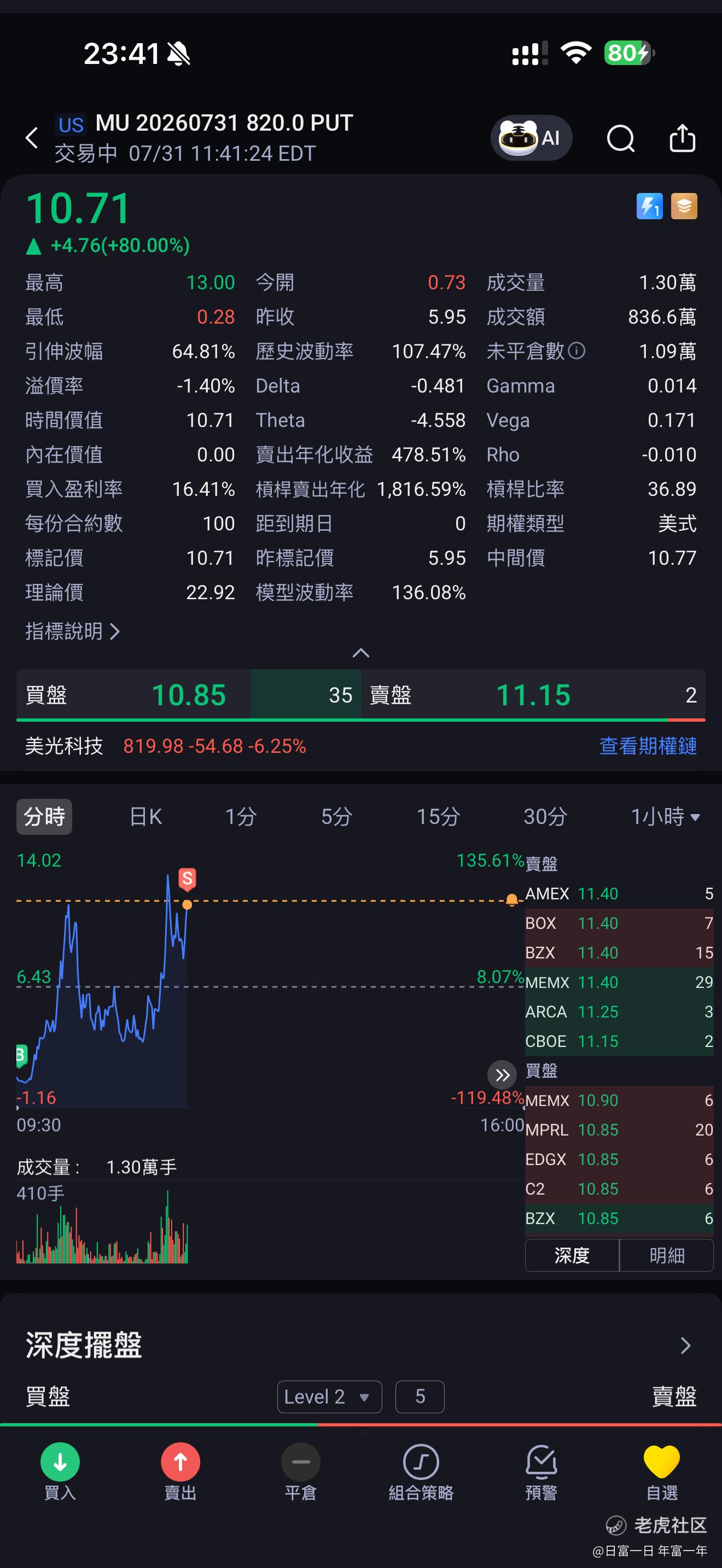
Task: Open 深度擺盤 section arrow
Action: (x=685, y=1345)
